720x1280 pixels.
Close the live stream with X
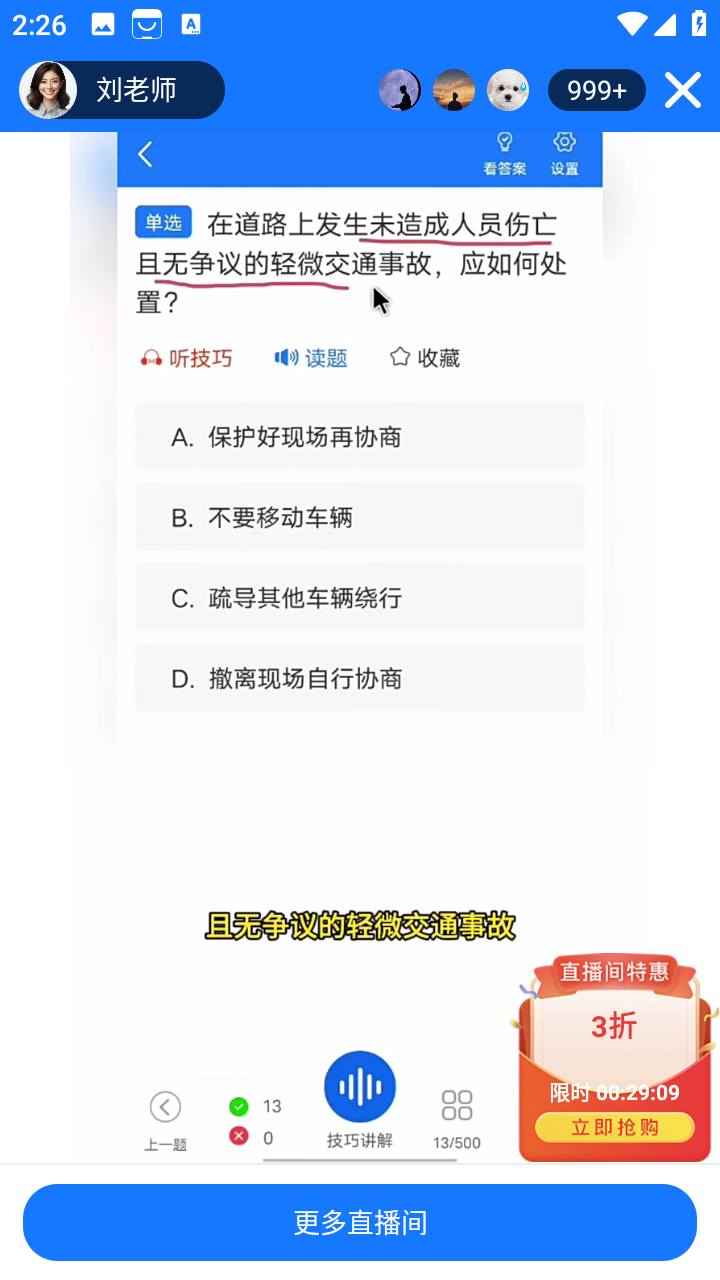tap(683, 91)
